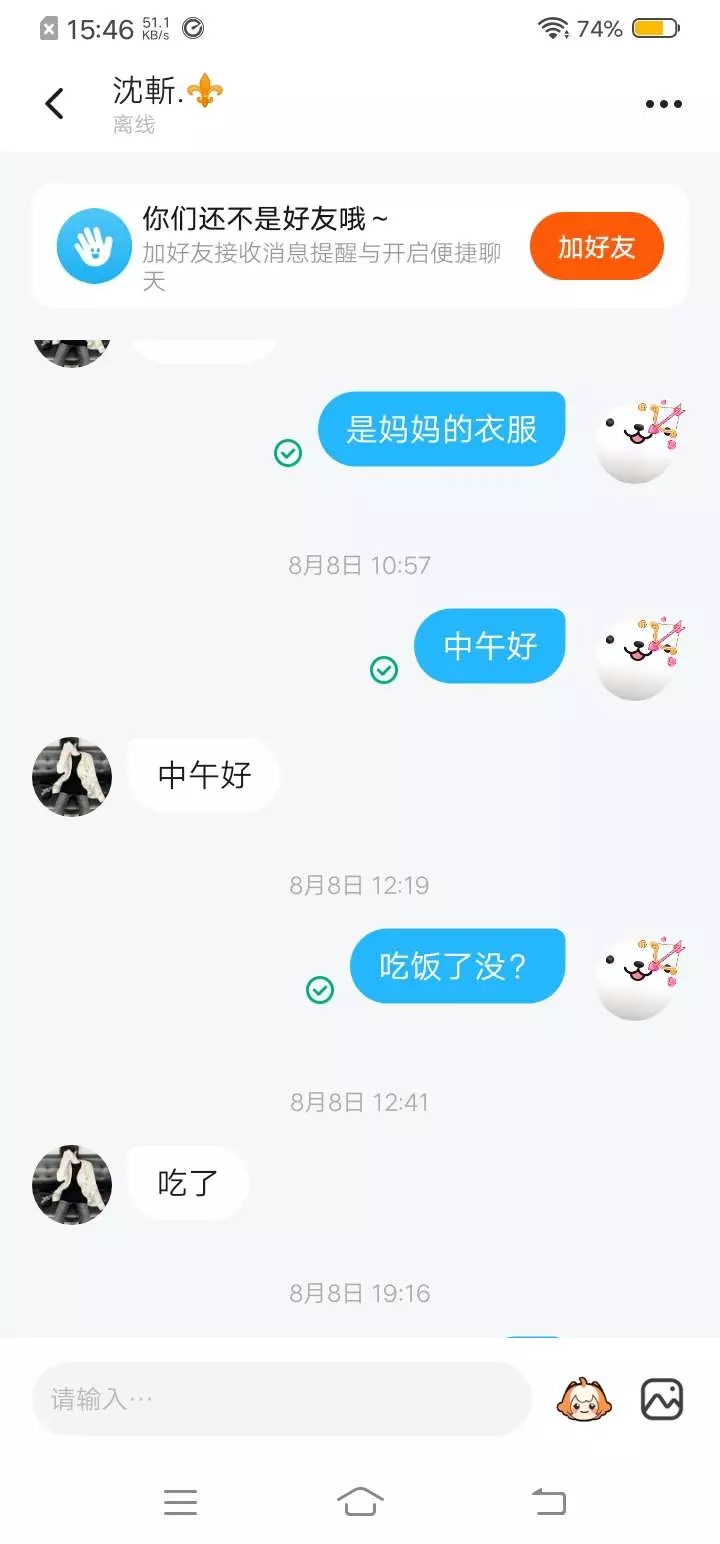Open contact avatar beside 中午好 reply

pos(72,777)
